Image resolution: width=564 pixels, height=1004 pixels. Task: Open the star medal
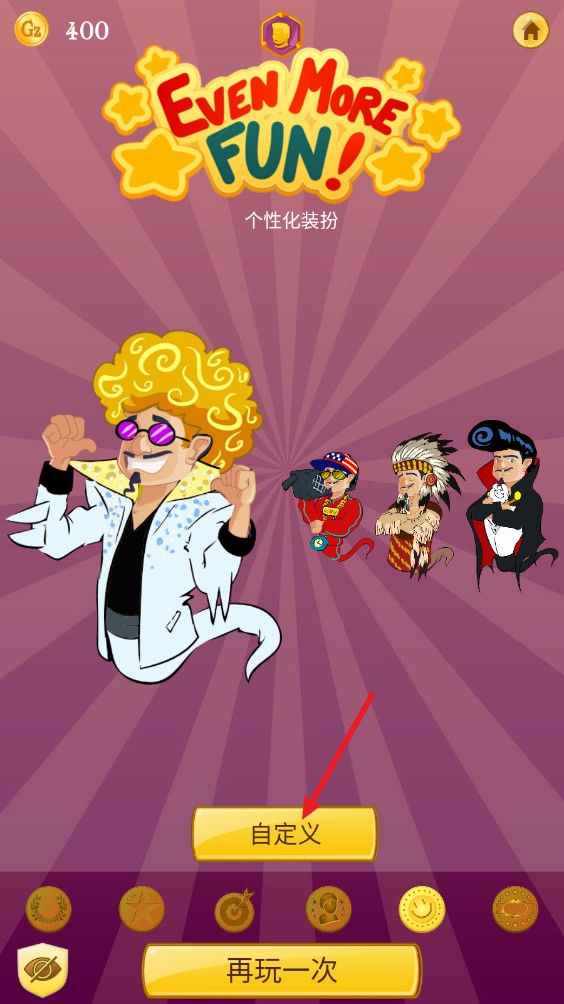click(142, 909)
